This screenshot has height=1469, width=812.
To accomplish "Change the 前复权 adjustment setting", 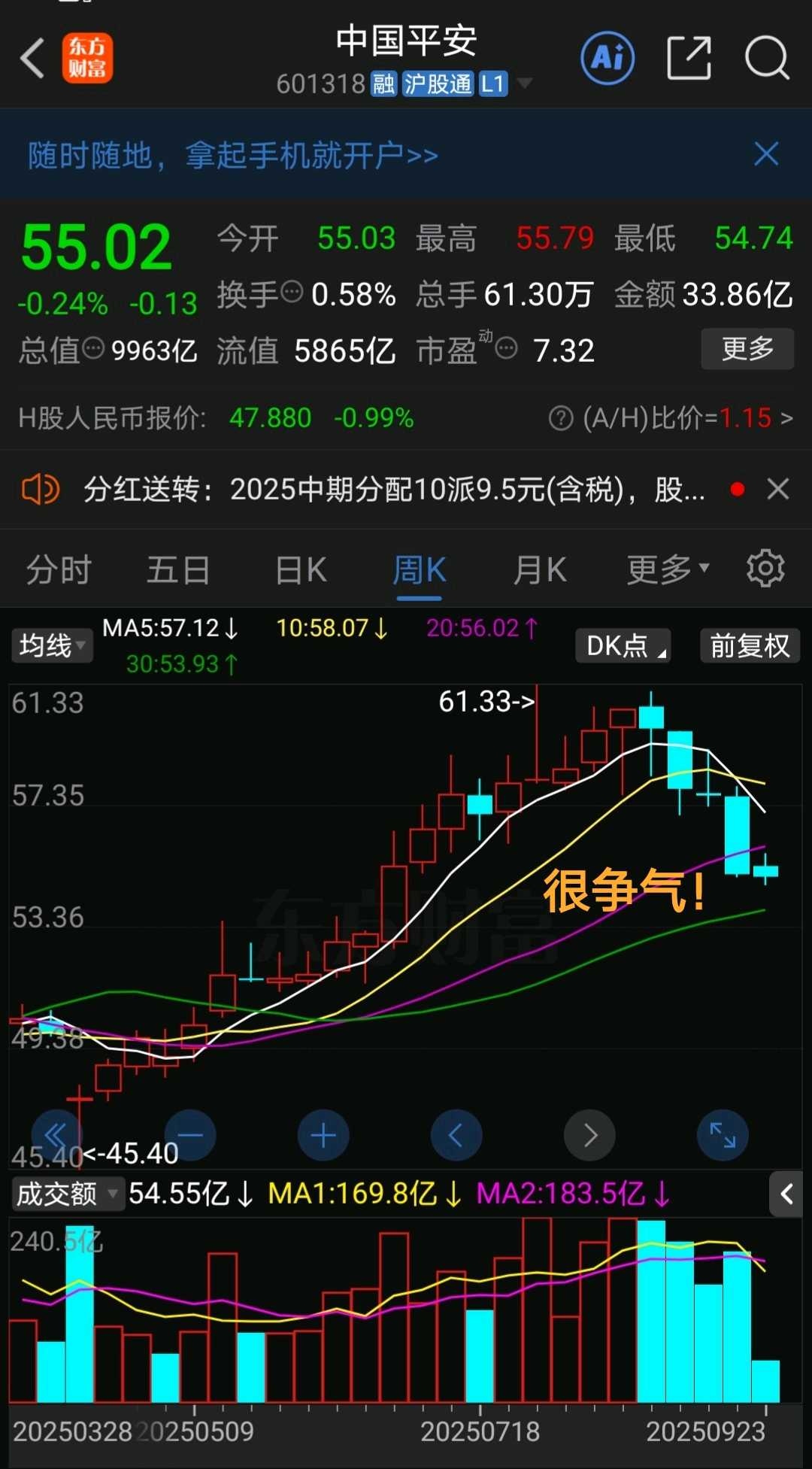I will pyautogui.click(x=750, y=645).
